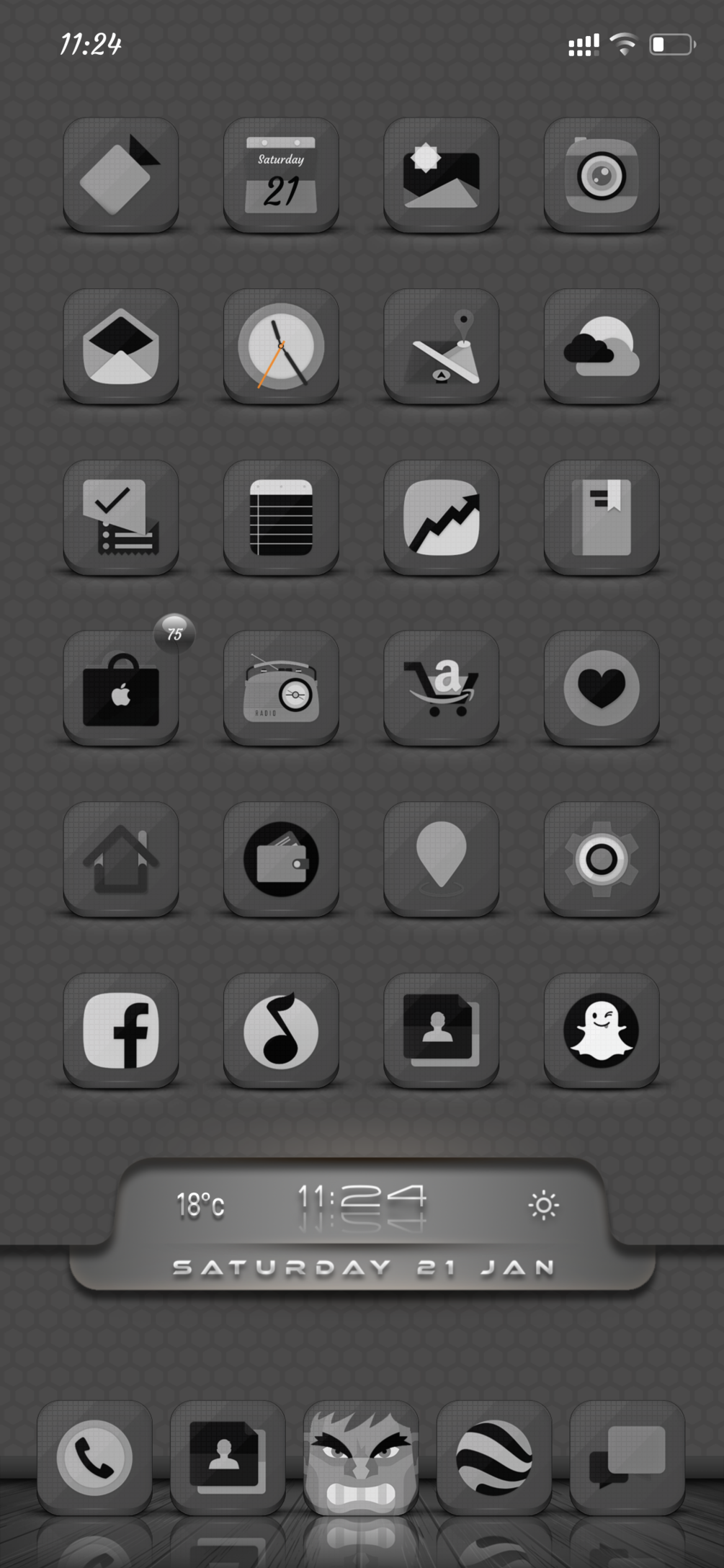Launch the Settings gear app
Viewport: 724px width, 1568px height.
pyautogui.click(x=602, y=859)
